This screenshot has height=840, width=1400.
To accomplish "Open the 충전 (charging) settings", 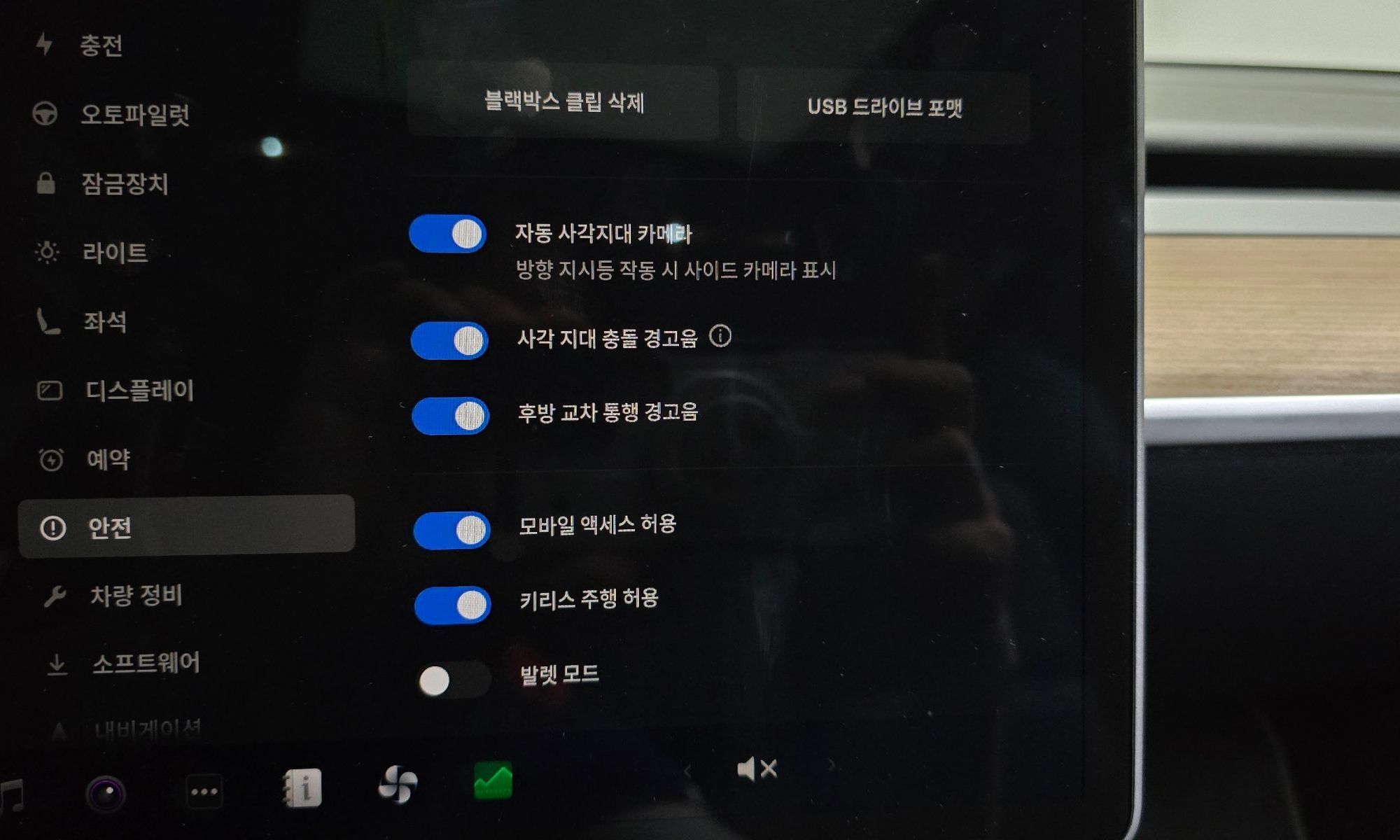I will 101,46.
